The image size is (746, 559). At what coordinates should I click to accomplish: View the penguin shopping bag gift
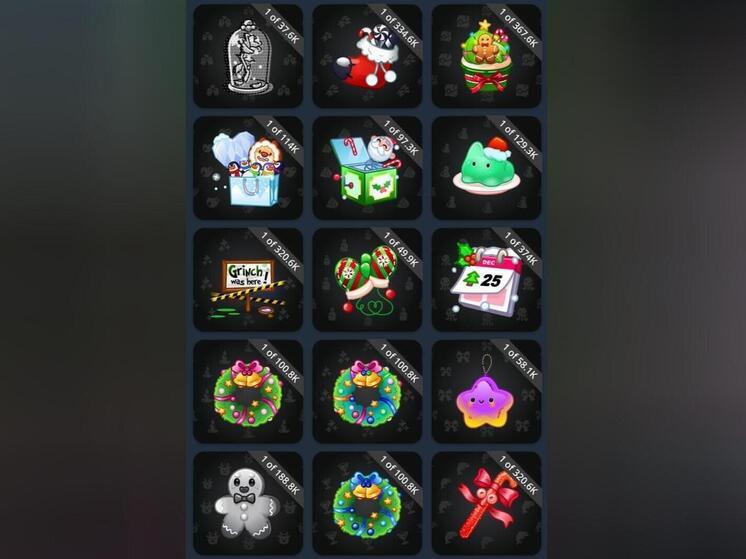247,168
